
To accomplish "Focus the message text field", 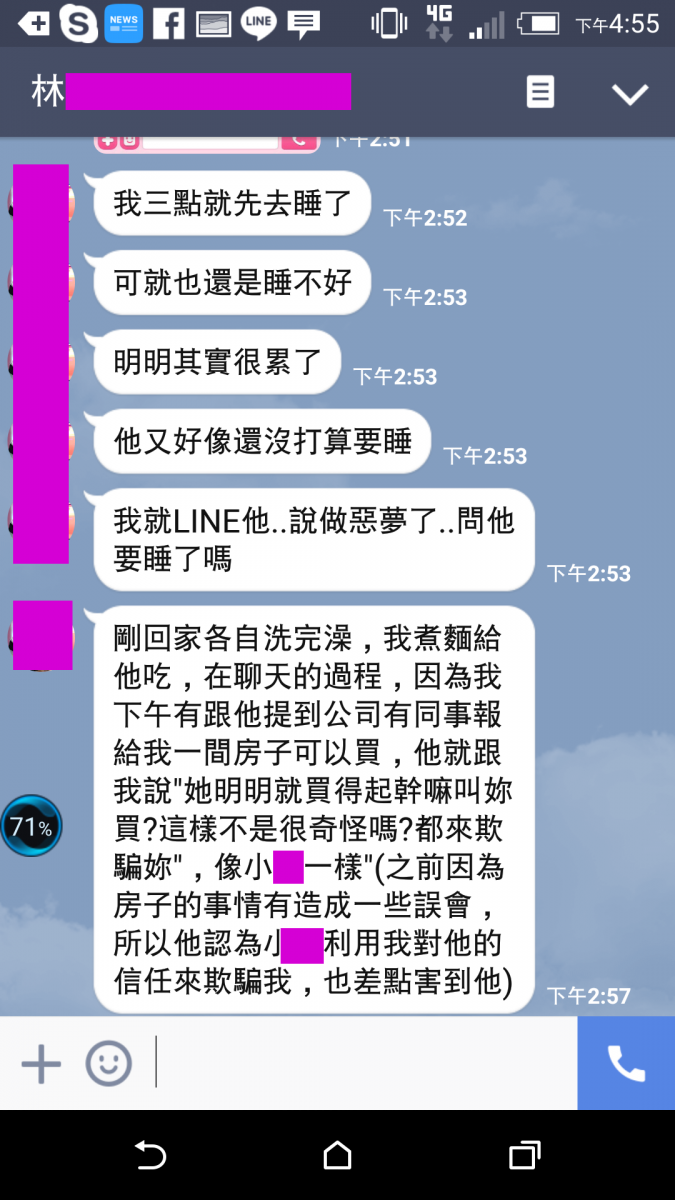I will (x=360, y=1062).
